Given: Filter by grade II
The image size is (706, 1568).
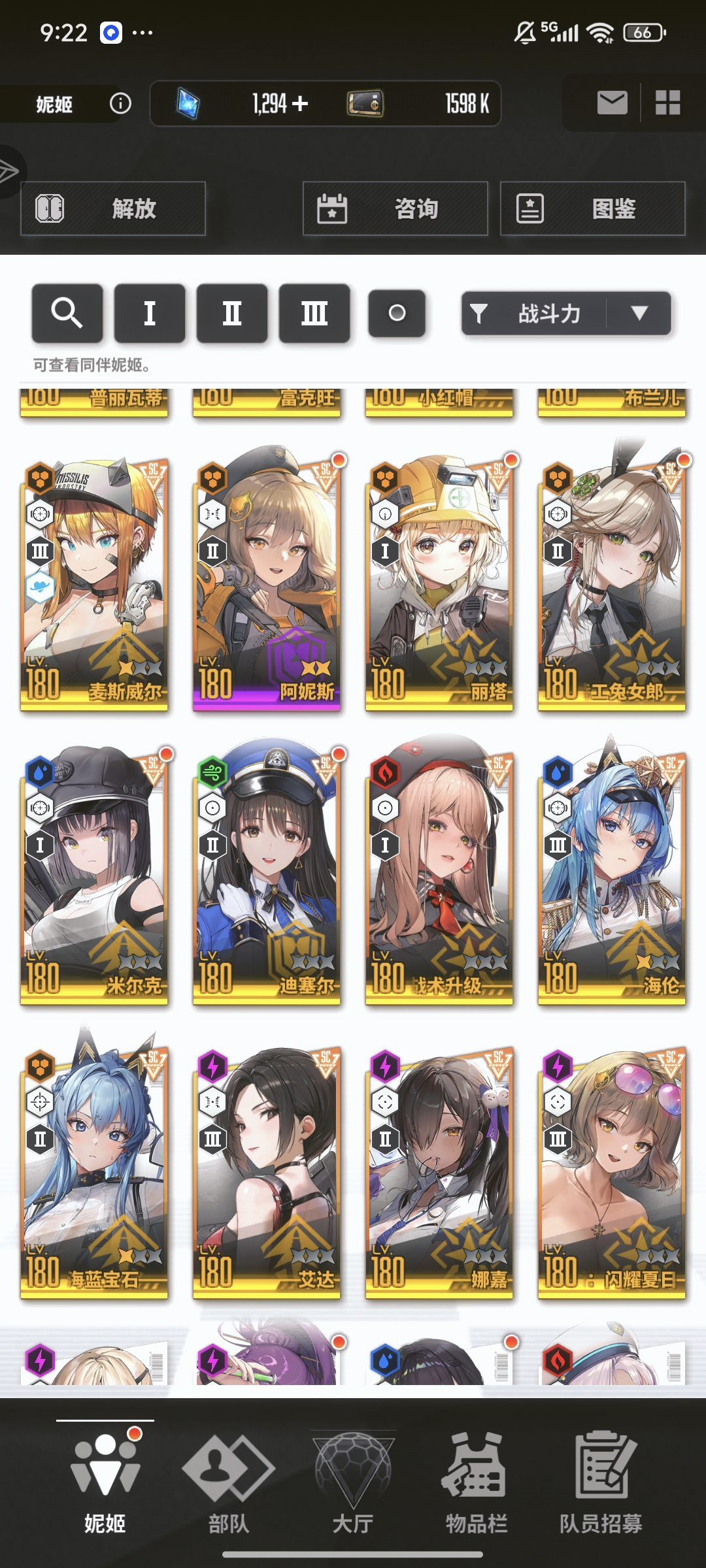Looking at the screenshot, I should coord(232,314).
